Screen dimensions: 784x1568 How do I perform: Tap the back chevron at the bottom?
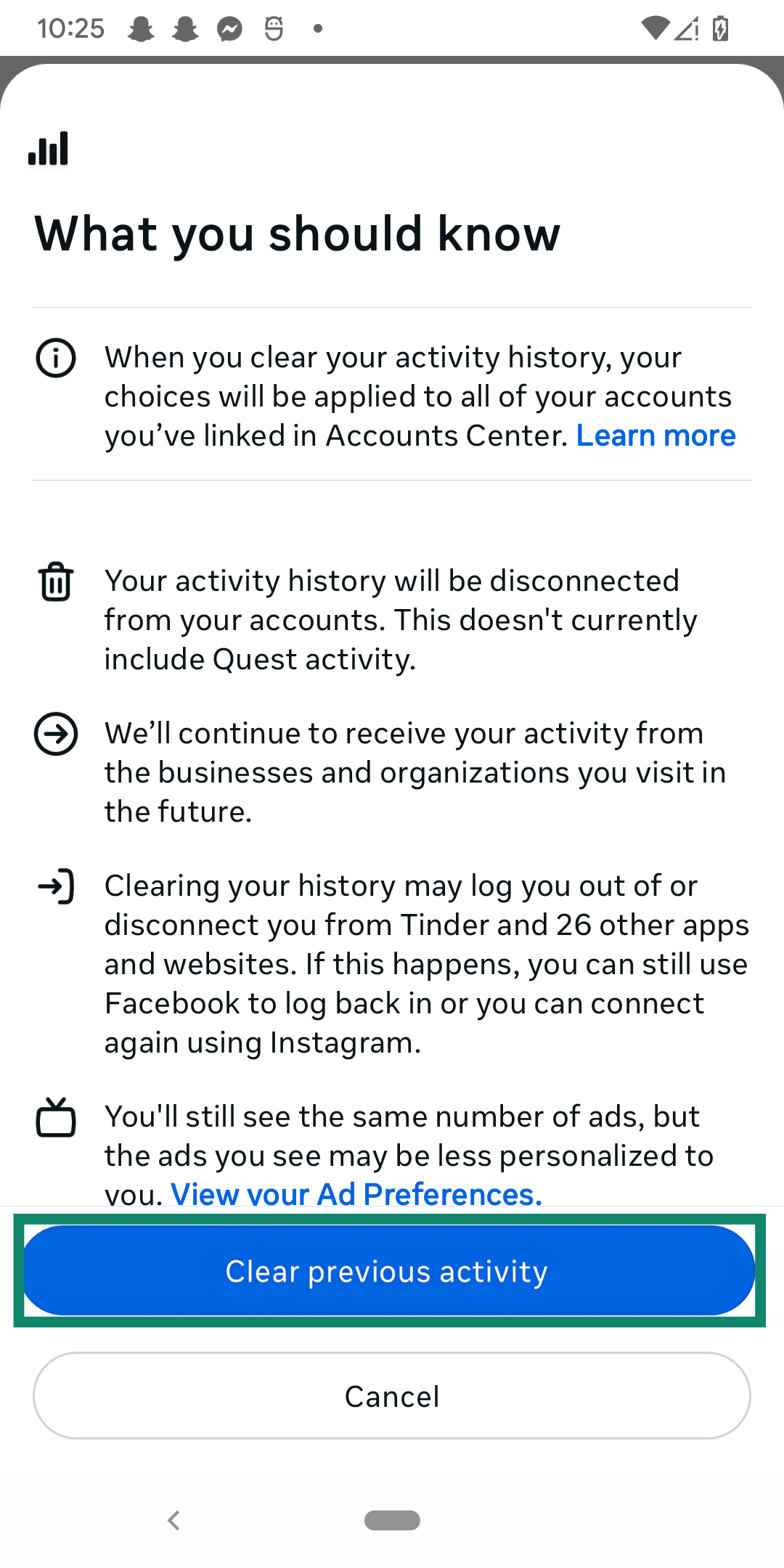tap(174, 1521)
